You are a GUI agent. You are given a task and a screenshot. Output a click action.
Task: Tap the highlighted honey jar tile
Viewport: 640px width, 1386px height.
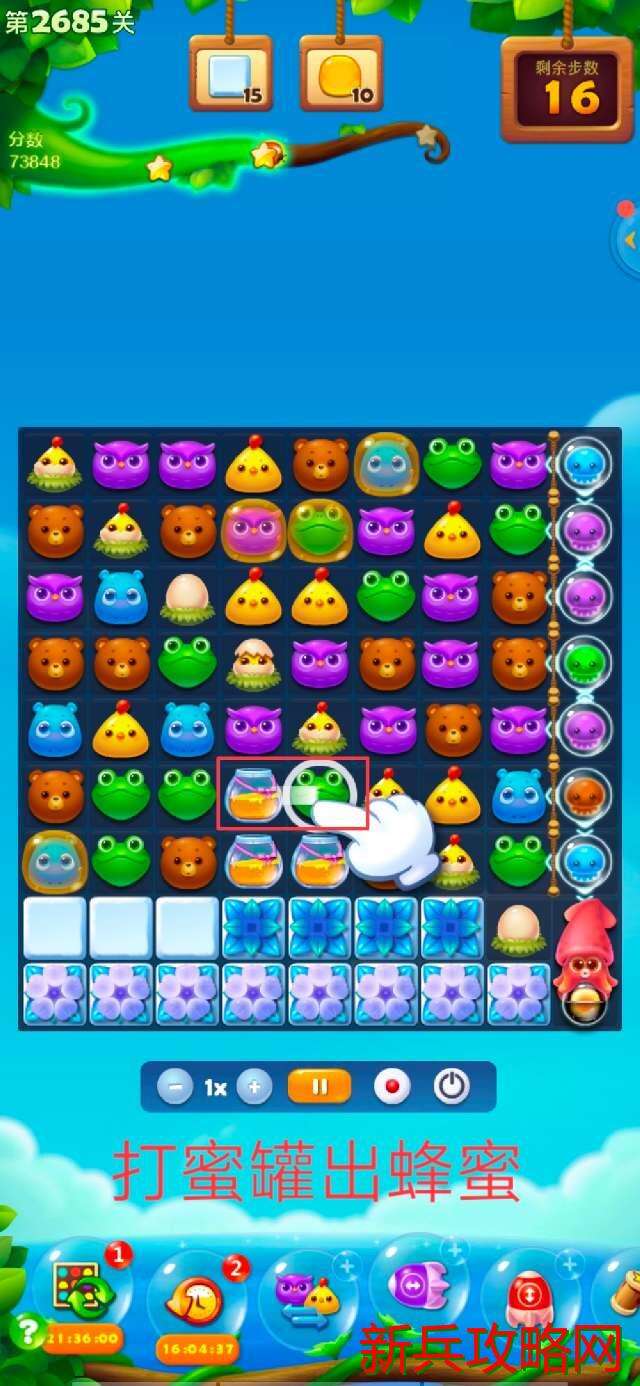[253, 794]
